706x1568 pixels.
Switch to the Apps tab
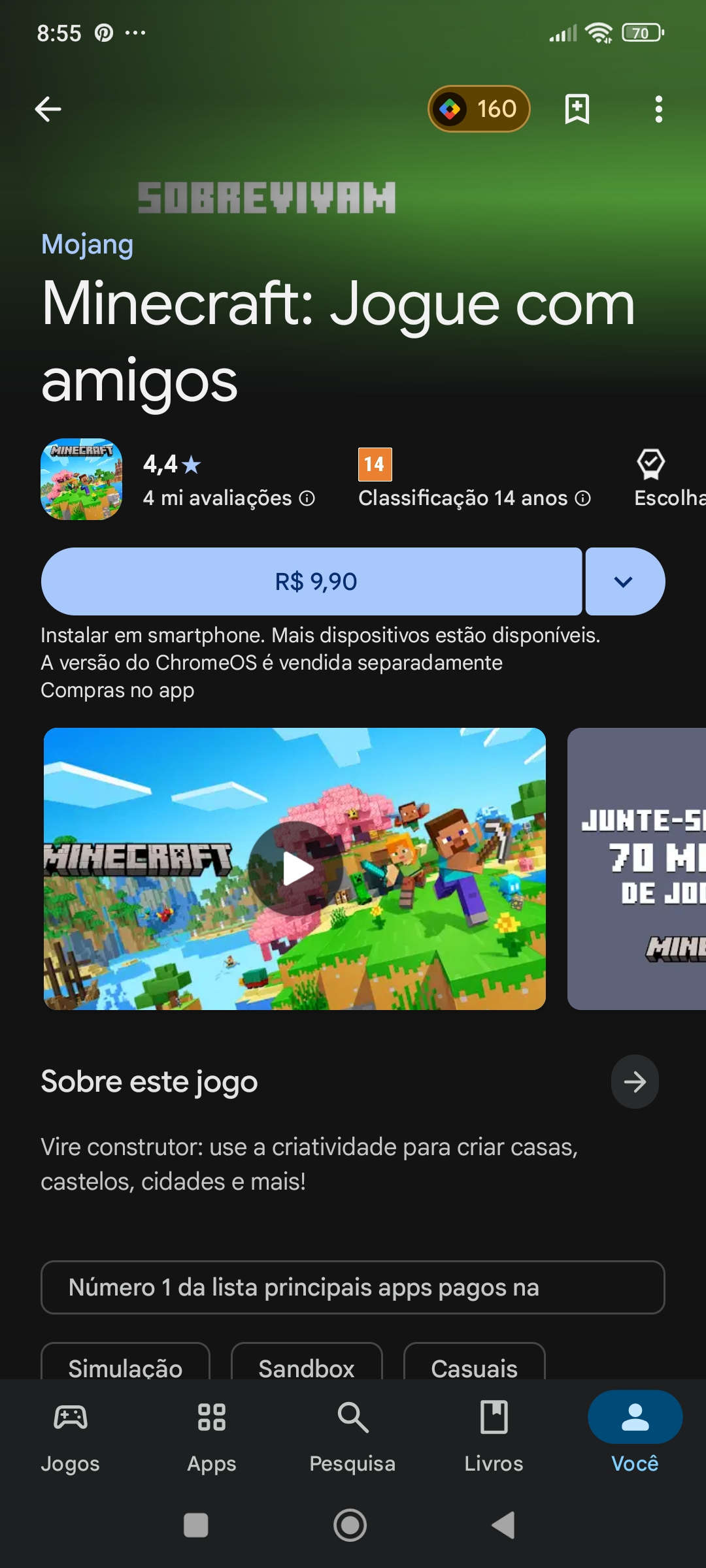[212, 1436]
